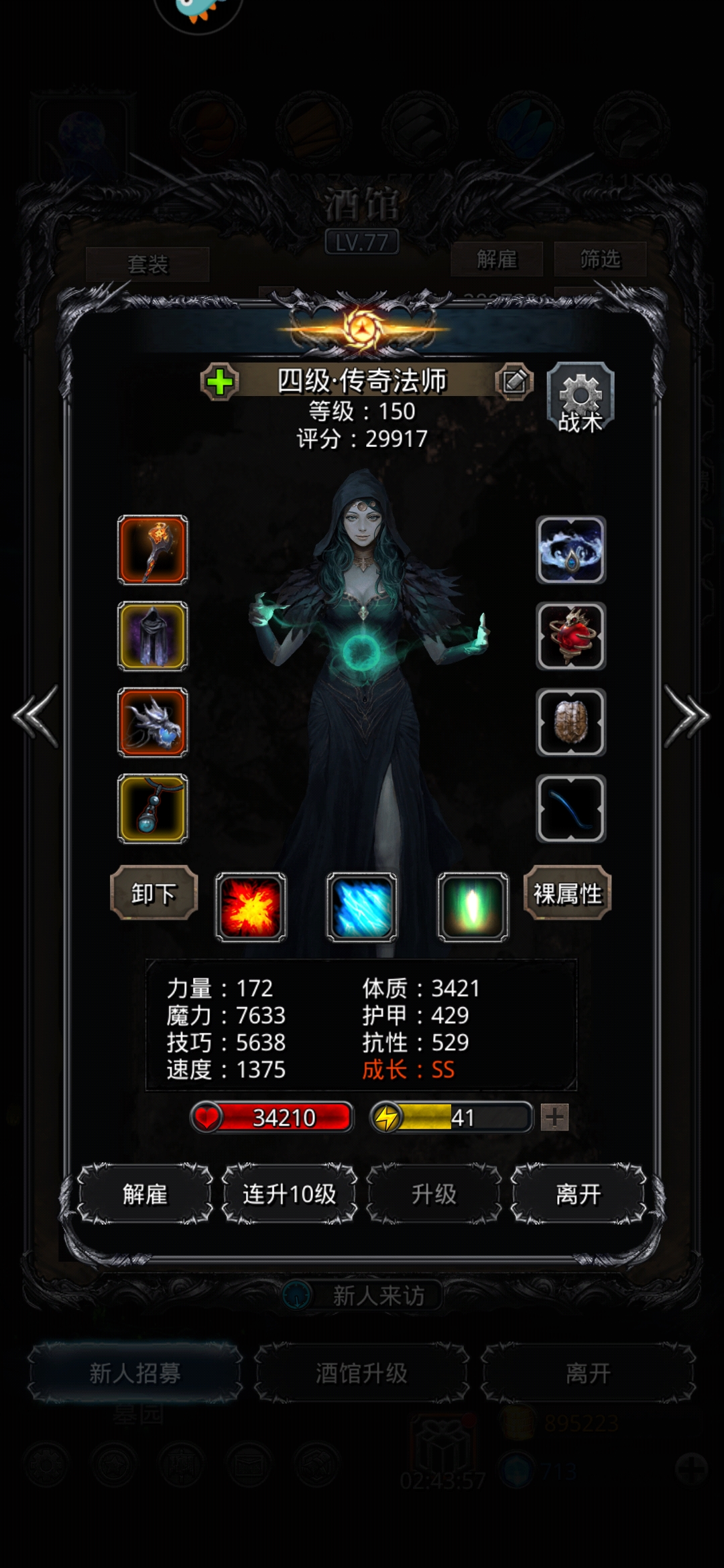724x1568 pixels.
Task: View the blue ice skill
Action: point(361,907)
